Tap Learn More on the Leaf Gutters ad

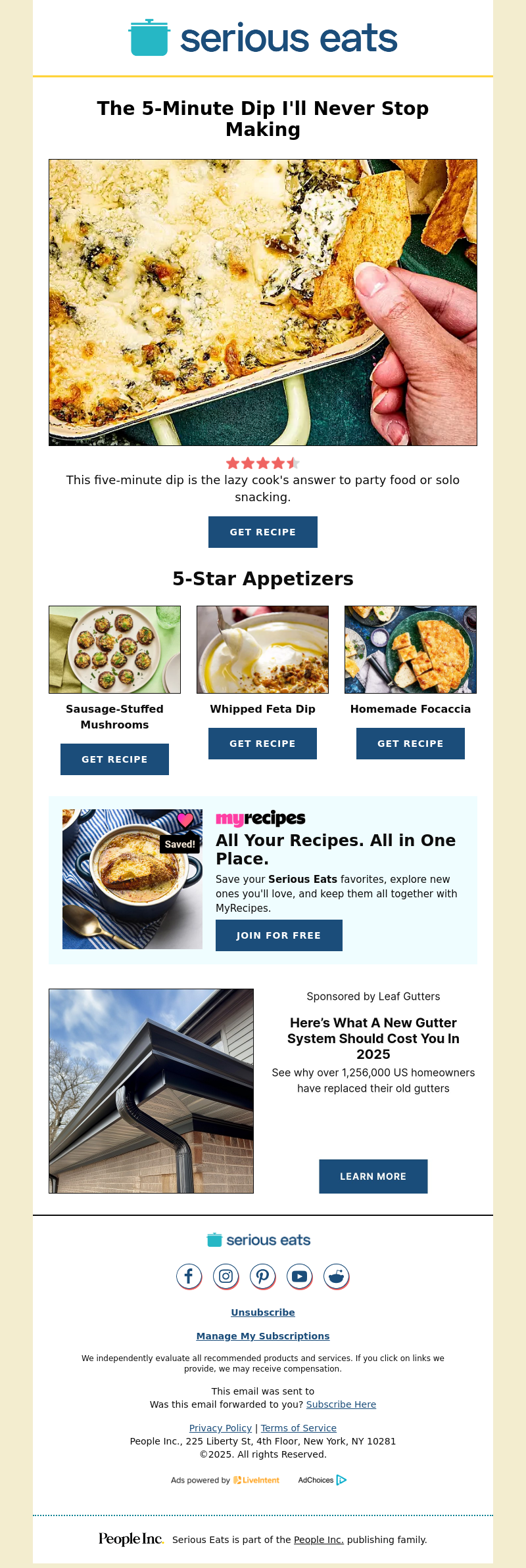[373, 1176]
